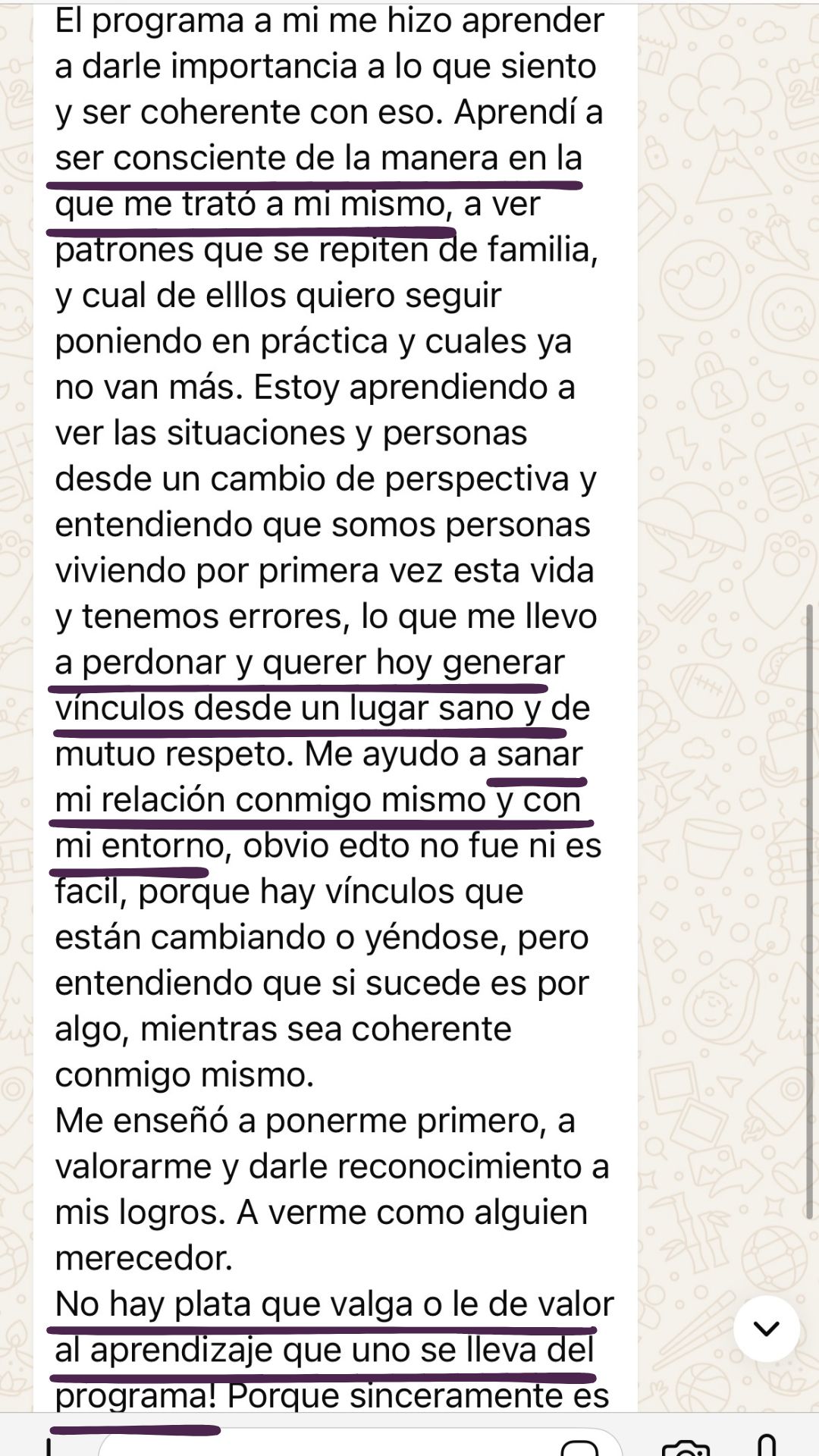Open the camera from the chat bar

(686, 1448)
